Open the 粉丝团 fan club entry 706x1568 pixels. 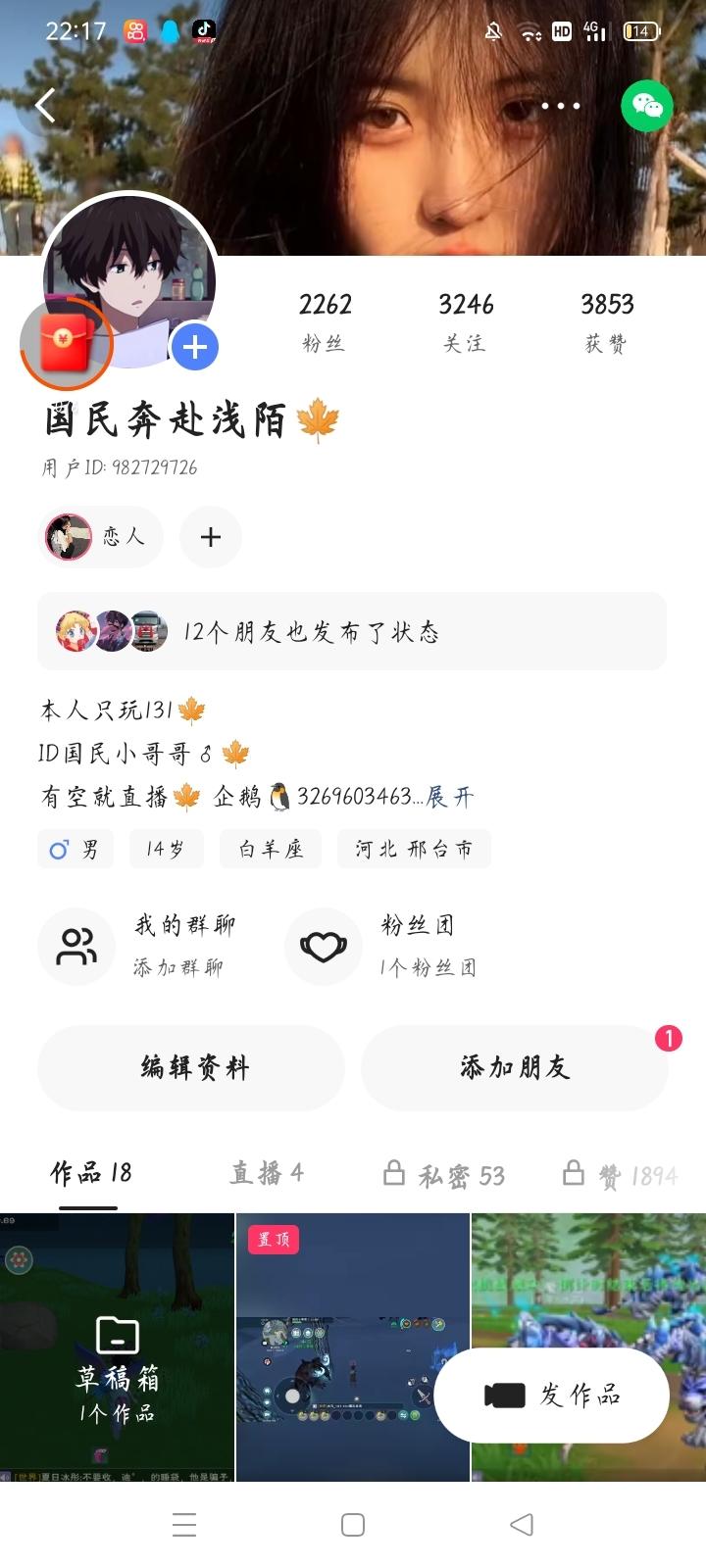[x=382, y=946]
